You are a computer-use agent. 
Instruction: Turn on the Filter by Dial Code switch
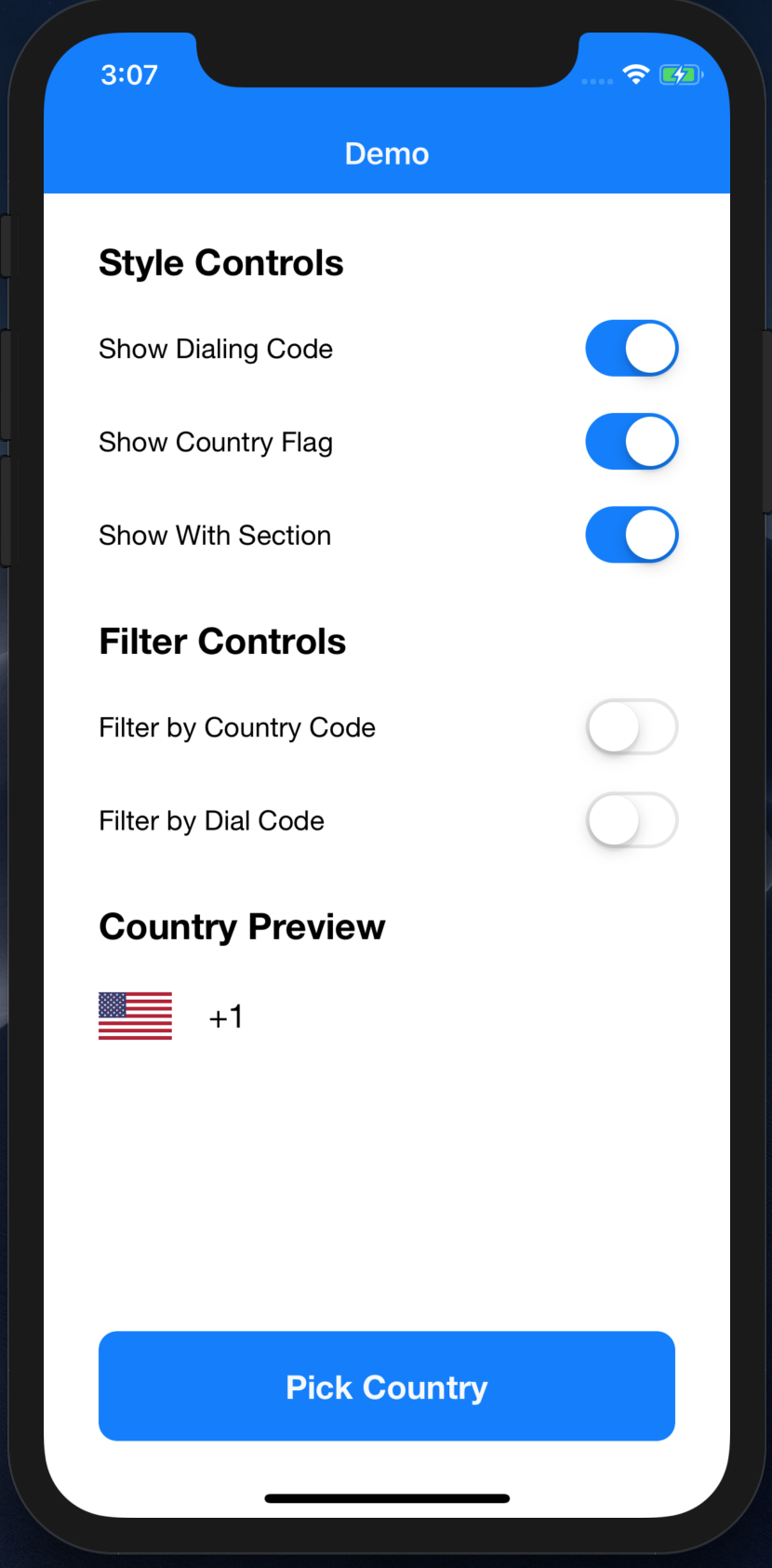tap(632, 820)
